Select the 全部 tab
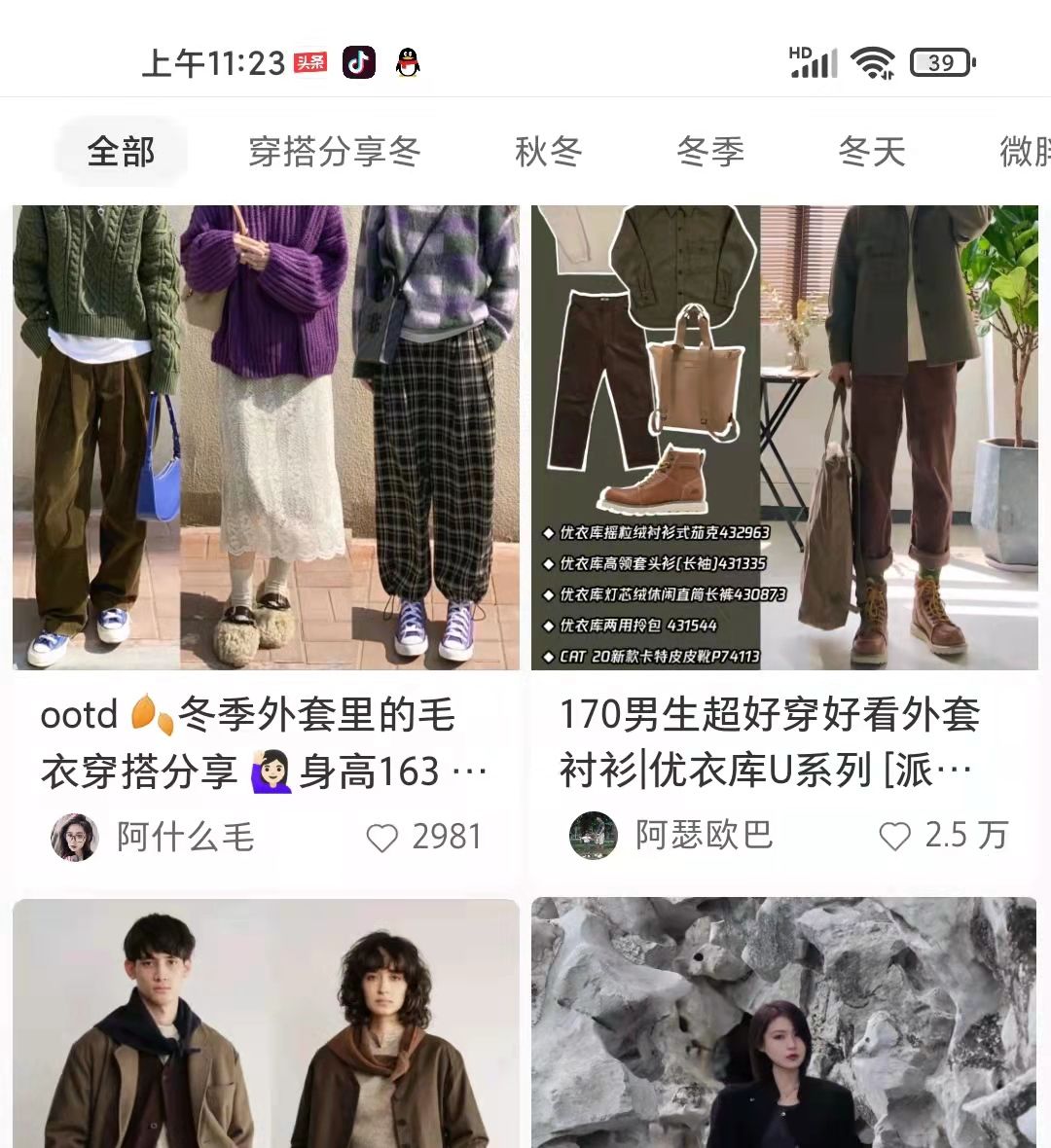The width and height of the screenshot is (1051, 1148). [121, 152]
